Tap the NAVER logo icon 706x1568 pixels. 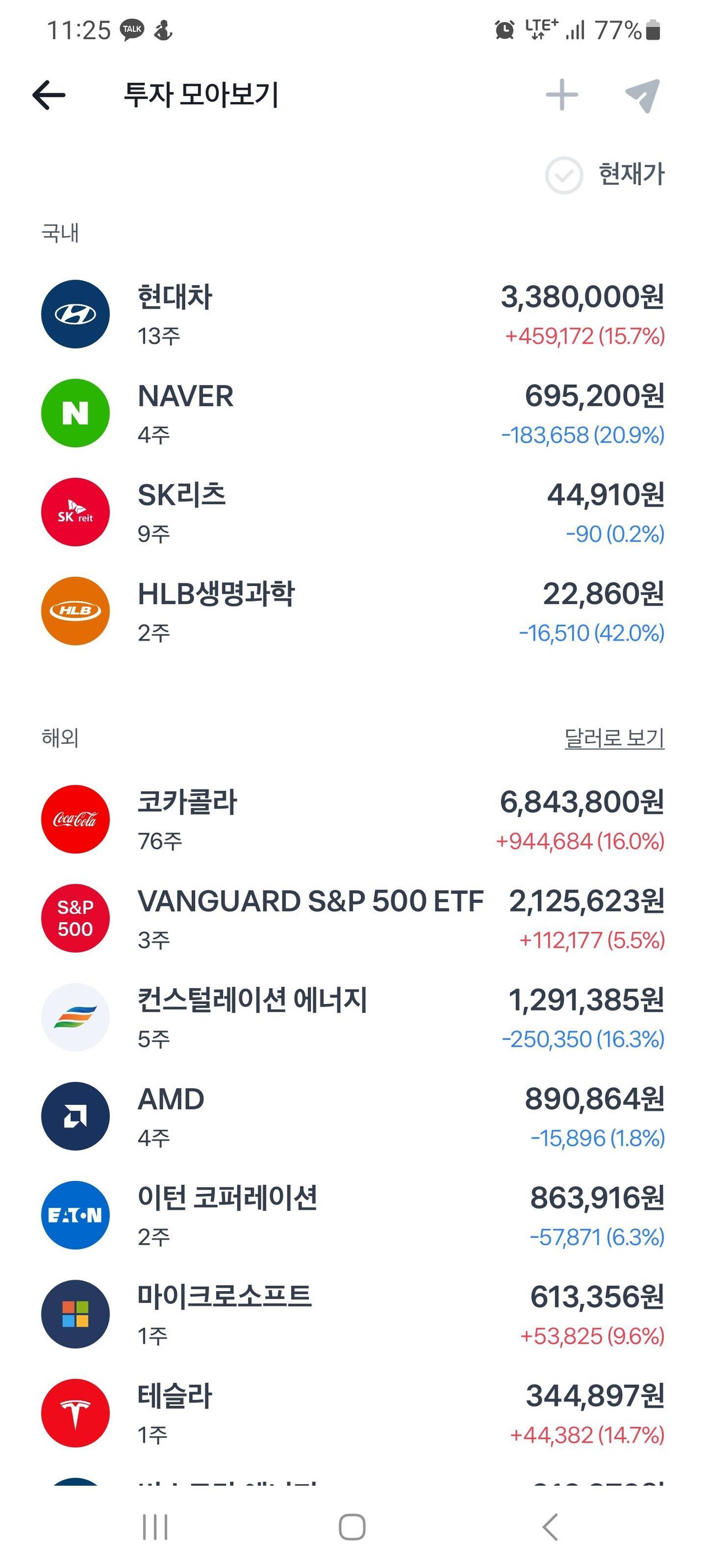[75, 413]
